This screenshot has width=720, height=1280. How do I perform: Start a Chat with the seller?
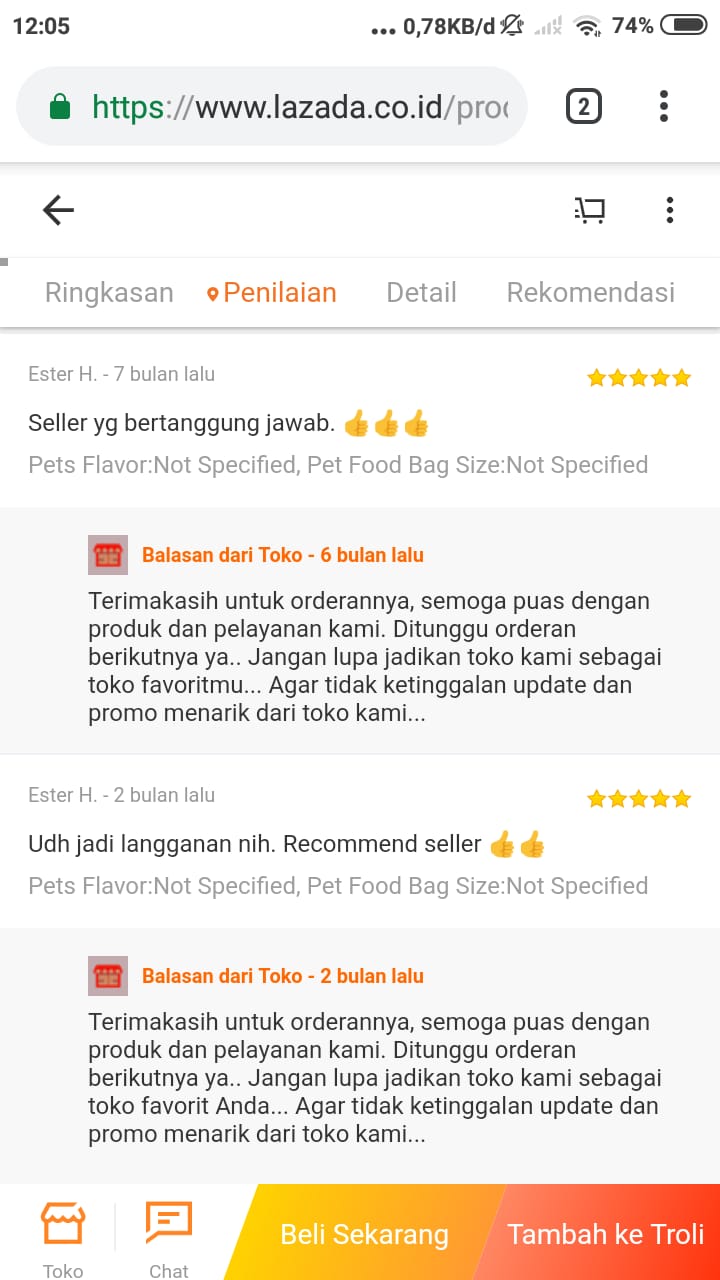[x=168, y=1240]
